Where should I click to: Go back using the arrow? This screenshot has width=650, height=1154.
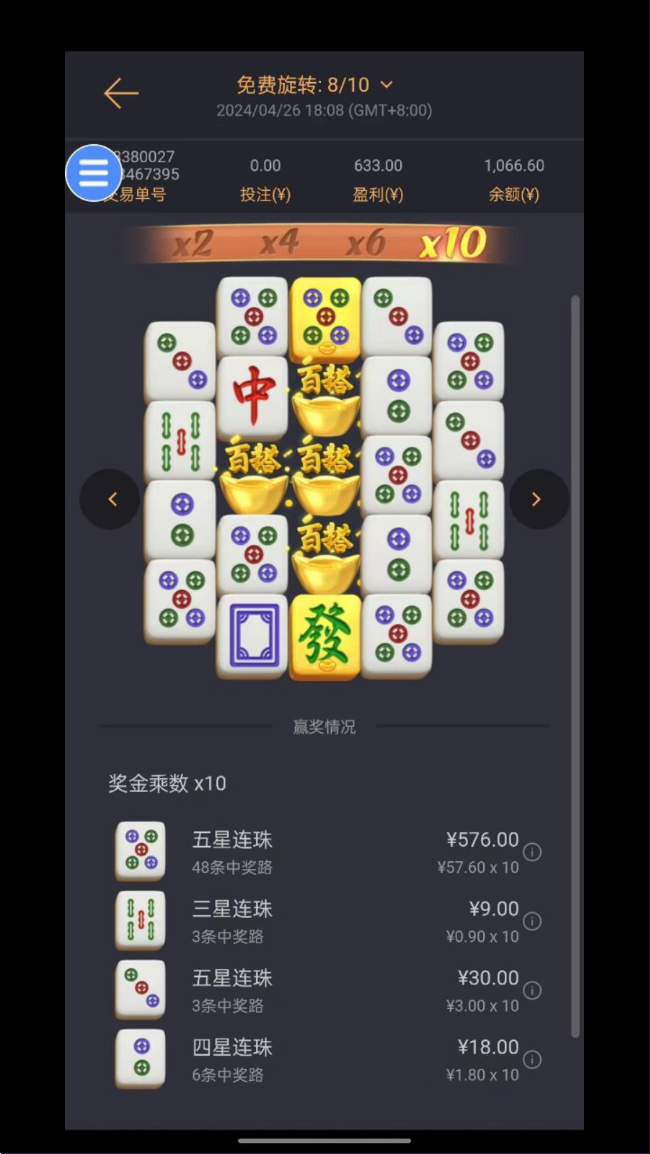pyautogui.click(x=121, y=94)
